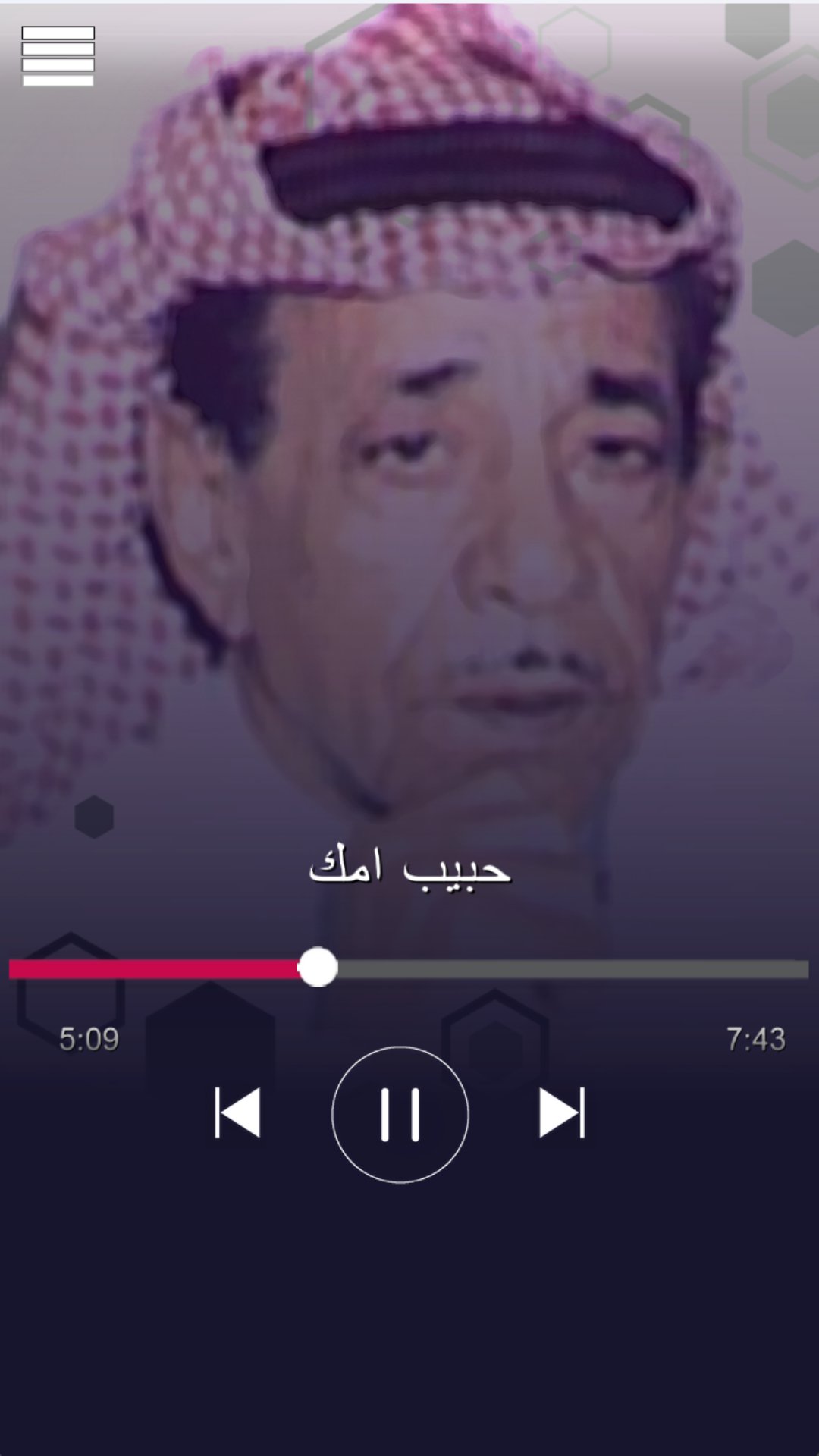Go back to the previous track
819x1456 pixels.
click(237, 1112)
